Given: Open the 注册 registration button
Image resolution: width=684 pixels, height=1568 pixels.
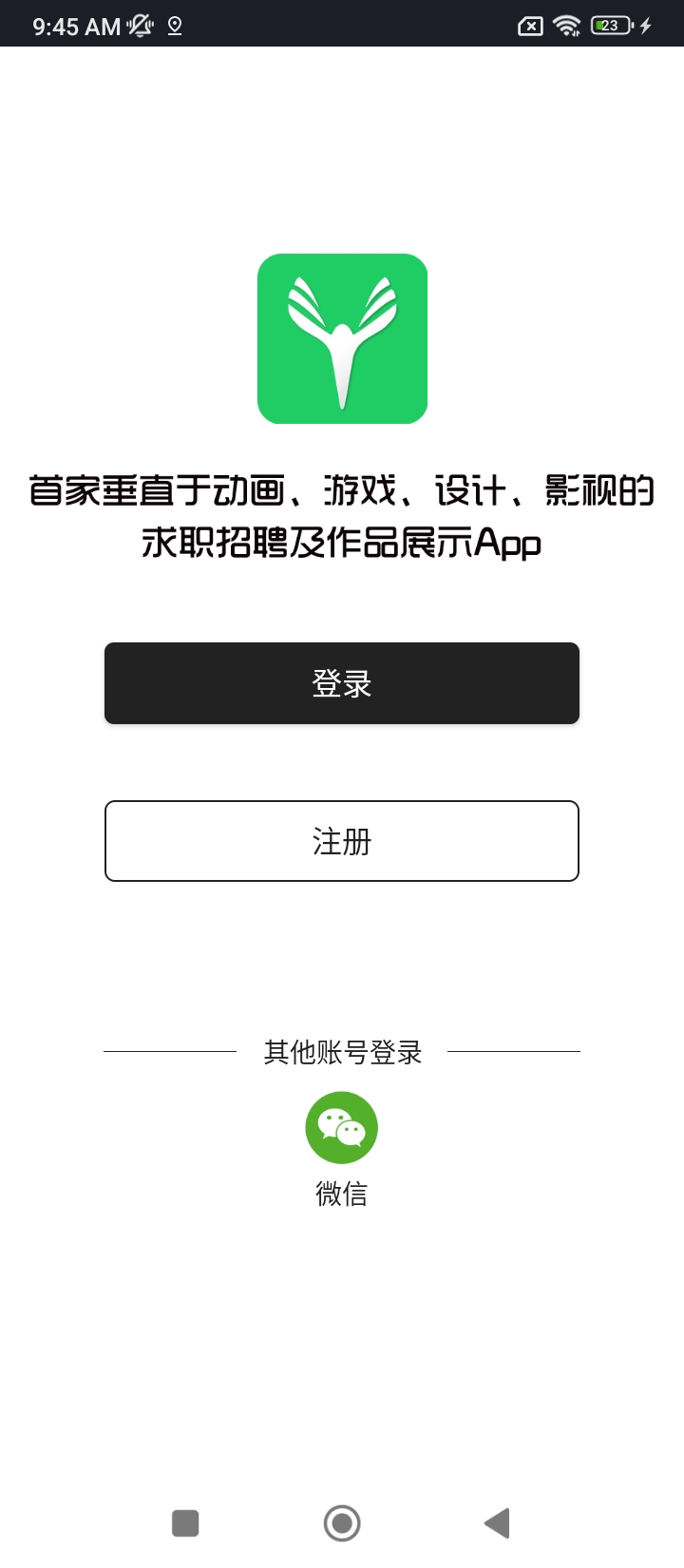Looking at the screenshot, I should coord(342,841).
